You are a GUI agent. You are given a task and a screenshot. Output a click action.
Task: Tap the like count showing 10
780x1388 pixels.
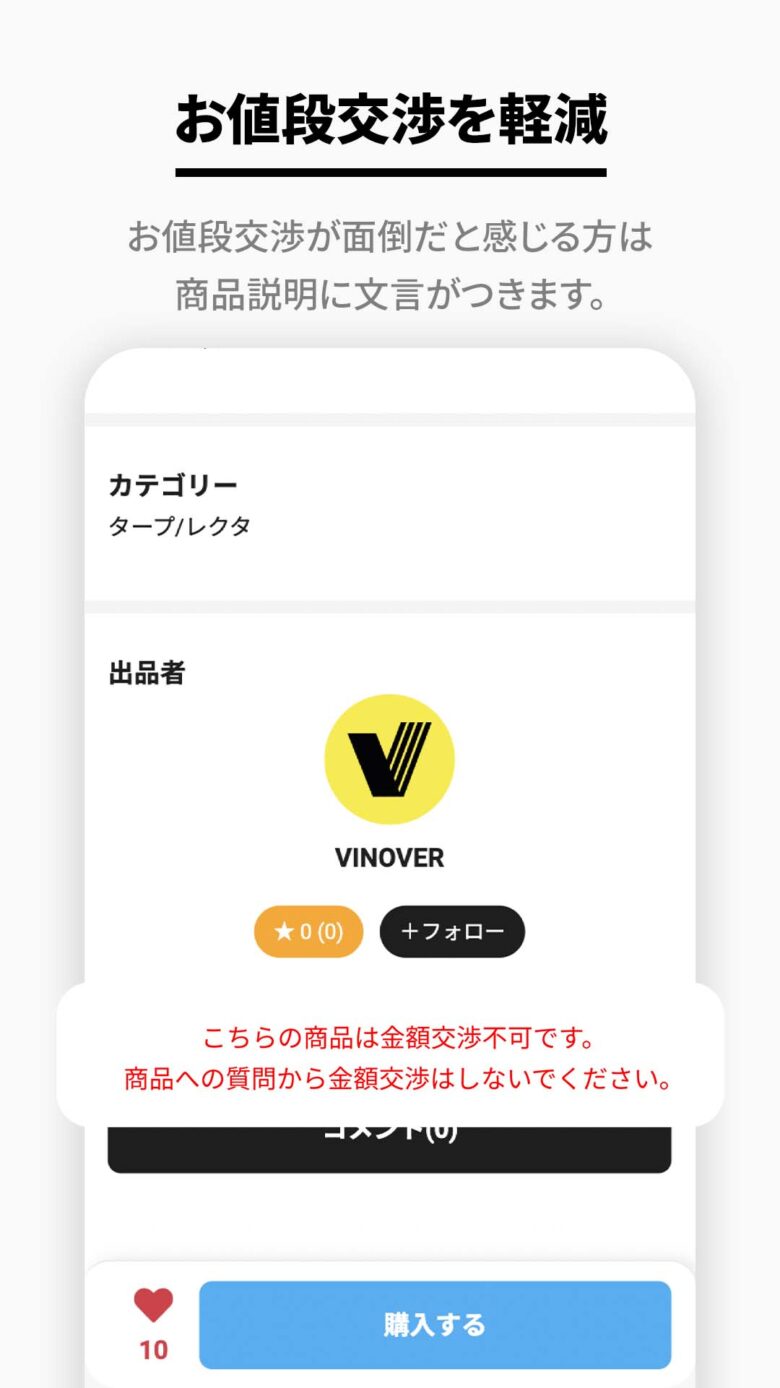pos(152,1350)
